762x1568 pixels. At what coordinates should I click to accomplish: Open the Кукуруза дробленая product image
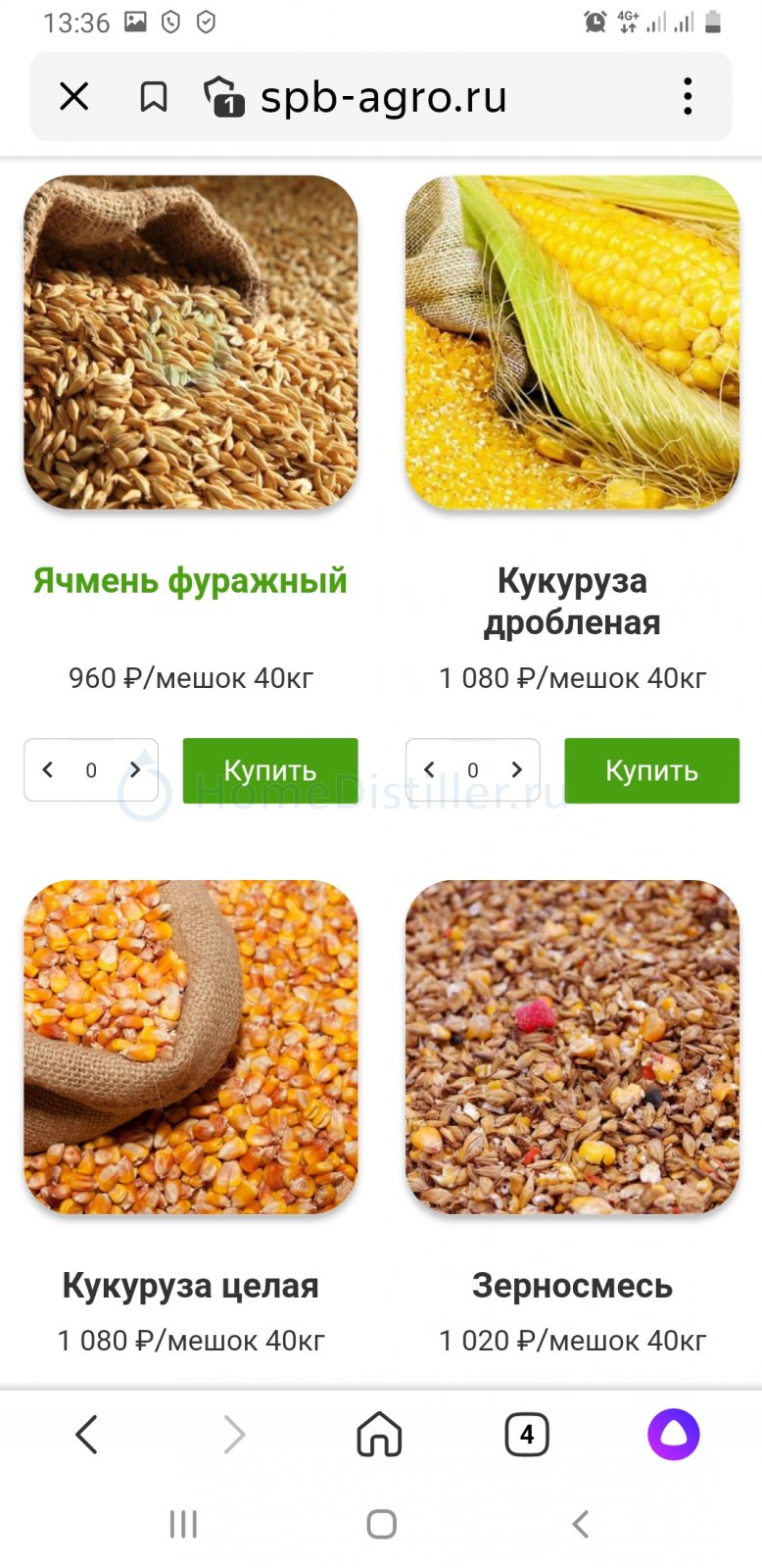(x=573, y=342)
